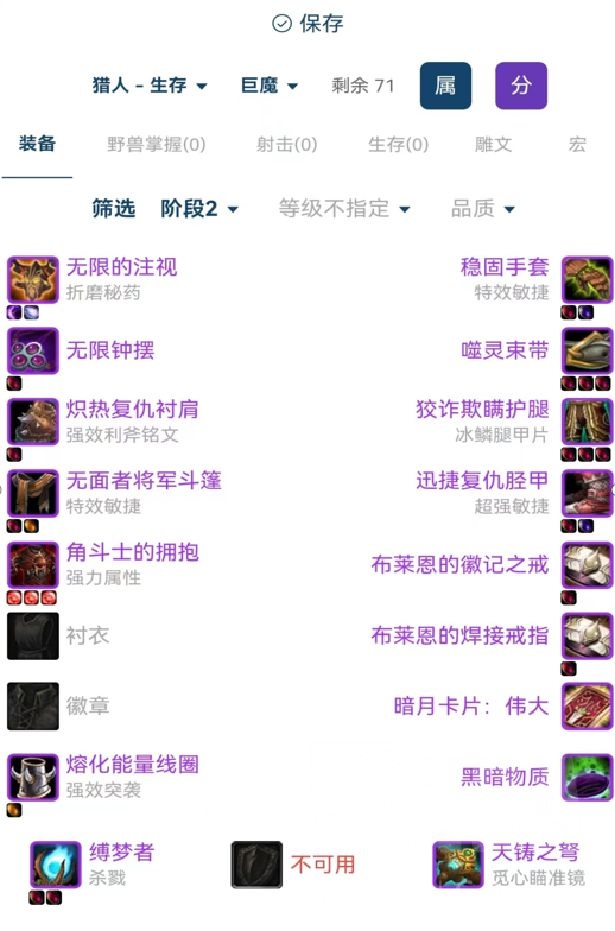Select the 无限的注视 head item
The height and width of the screenshot is (931, 615).
coord(121,267)
